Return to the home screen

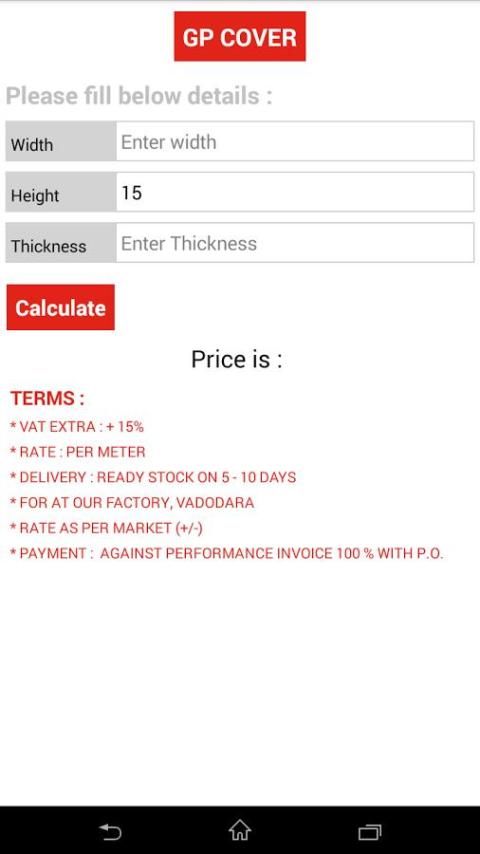click(x=240, y=831)
